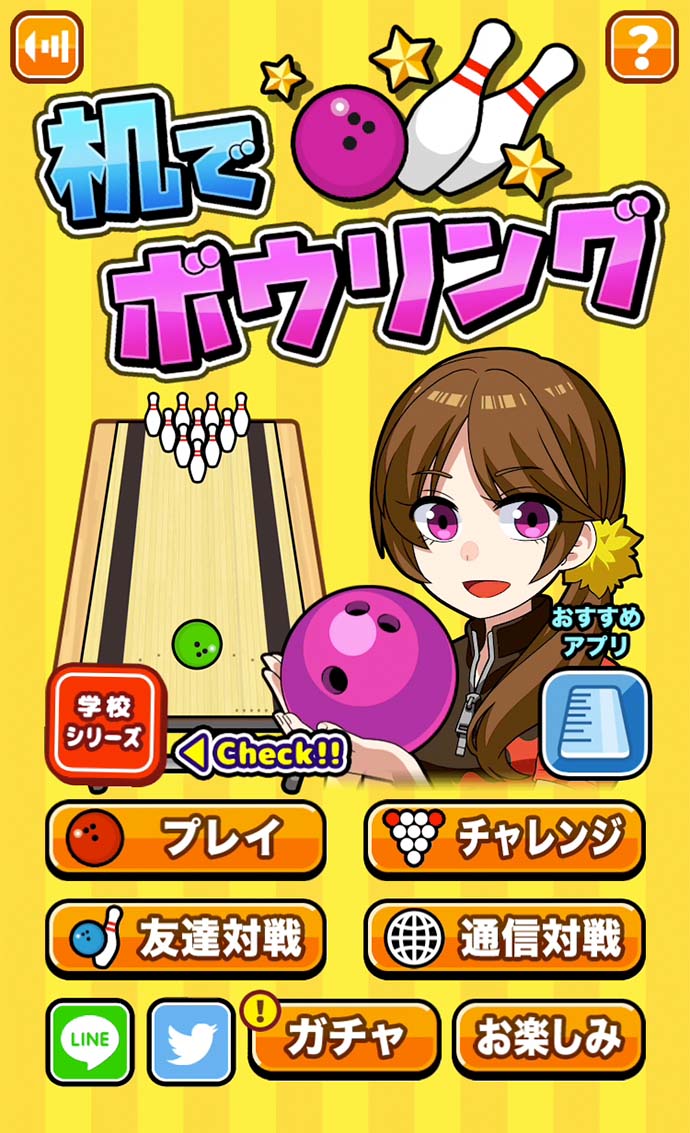Select 友達対戦 friend match

click(x=186, y=938)
